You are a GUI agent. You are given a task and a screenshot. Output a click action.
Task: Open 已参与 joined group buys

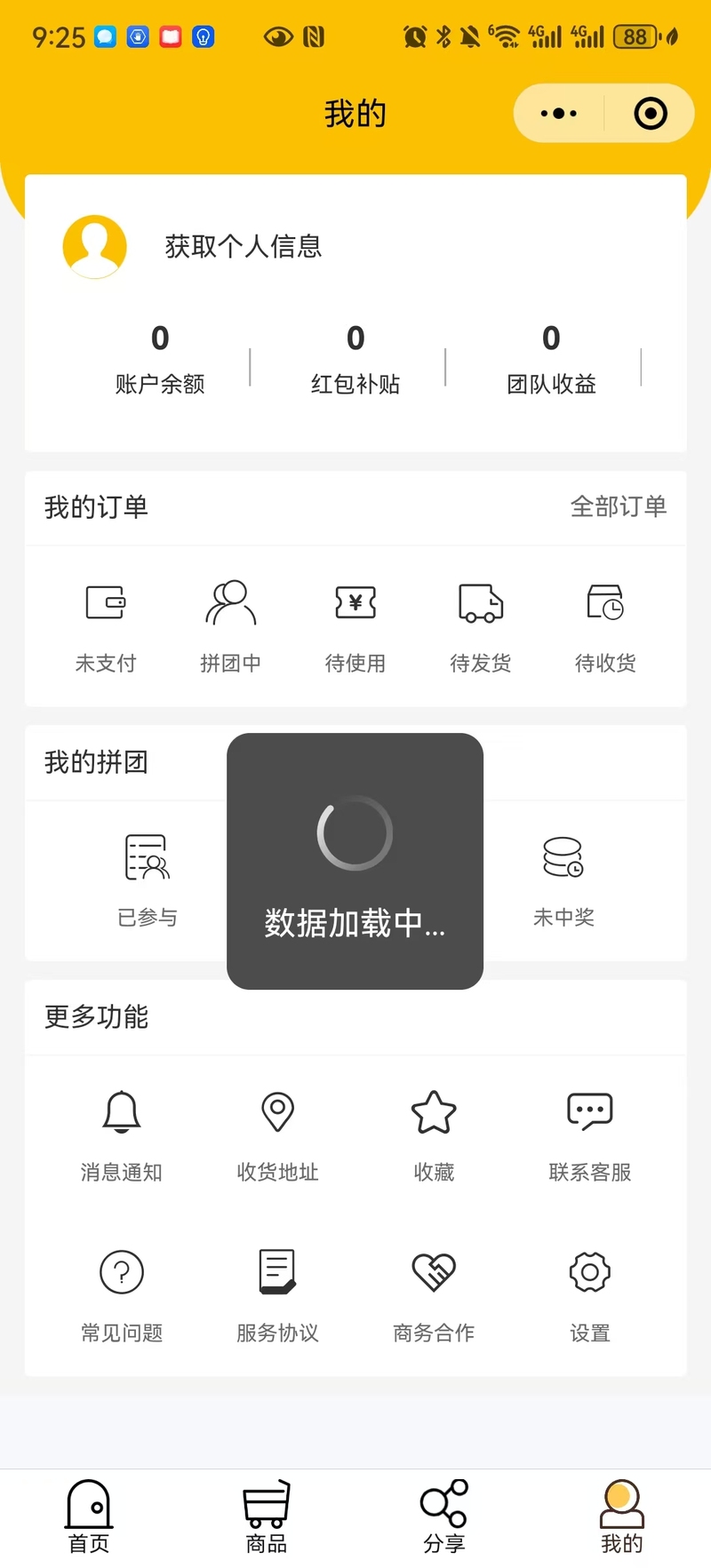pos(148,880)
